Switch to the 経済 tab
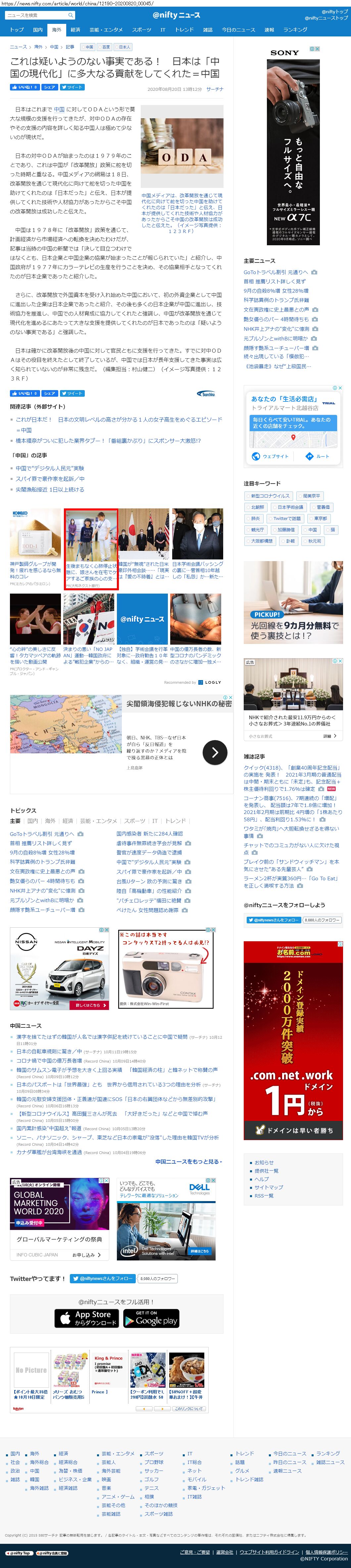The image size is (351, 1568). pos(75,30)
